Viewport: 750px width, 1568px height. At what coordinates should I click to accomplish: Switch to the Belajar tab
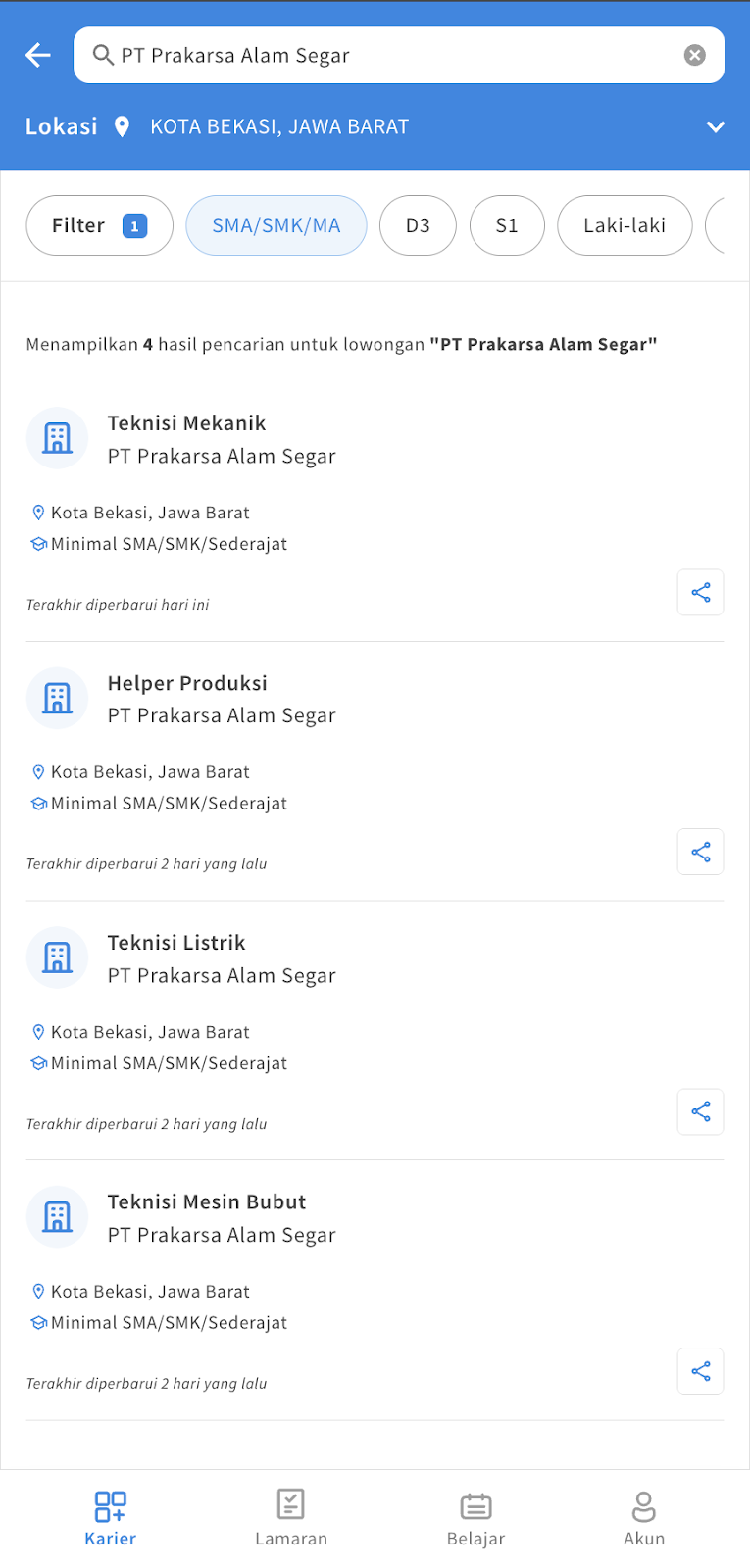475,1518
